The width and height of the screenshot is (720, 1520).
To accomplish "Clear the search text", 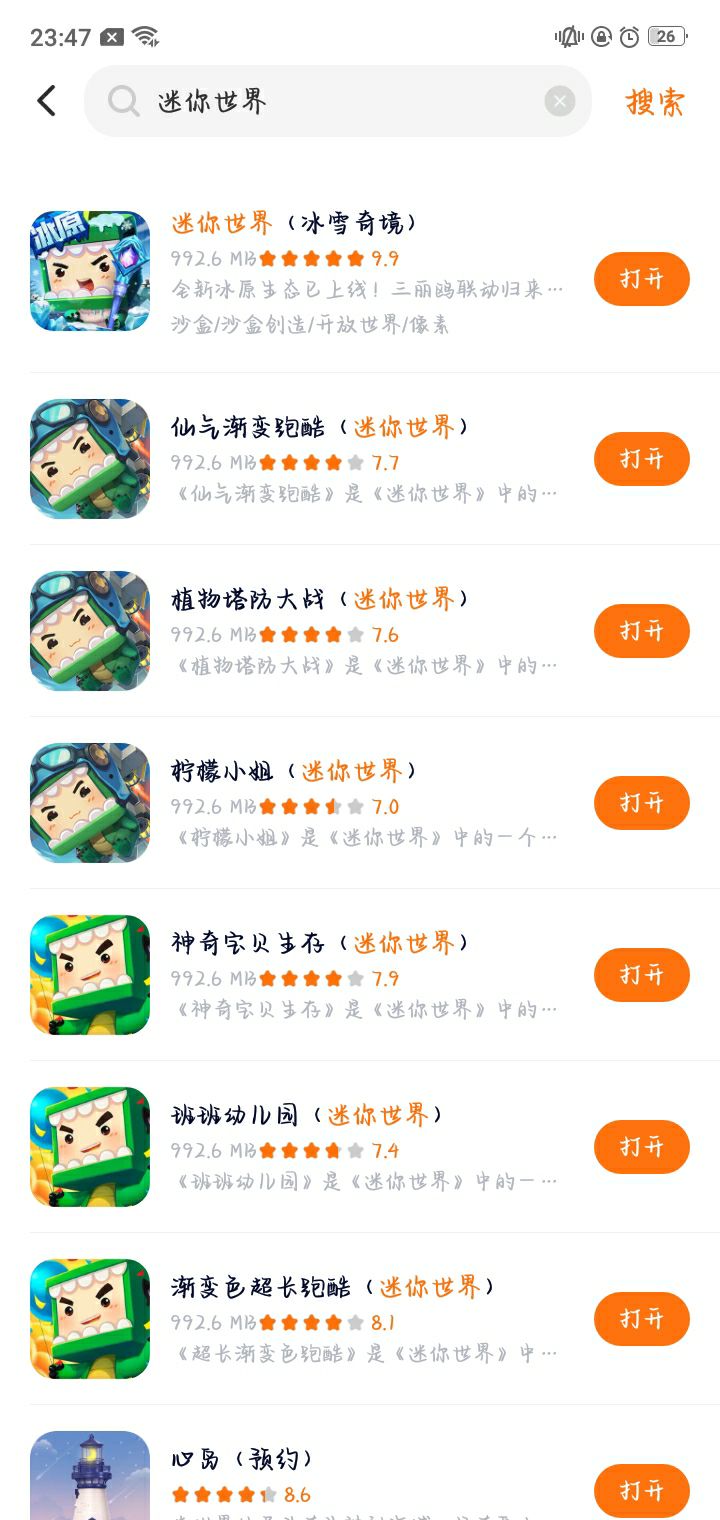I will tap(559, 101).
